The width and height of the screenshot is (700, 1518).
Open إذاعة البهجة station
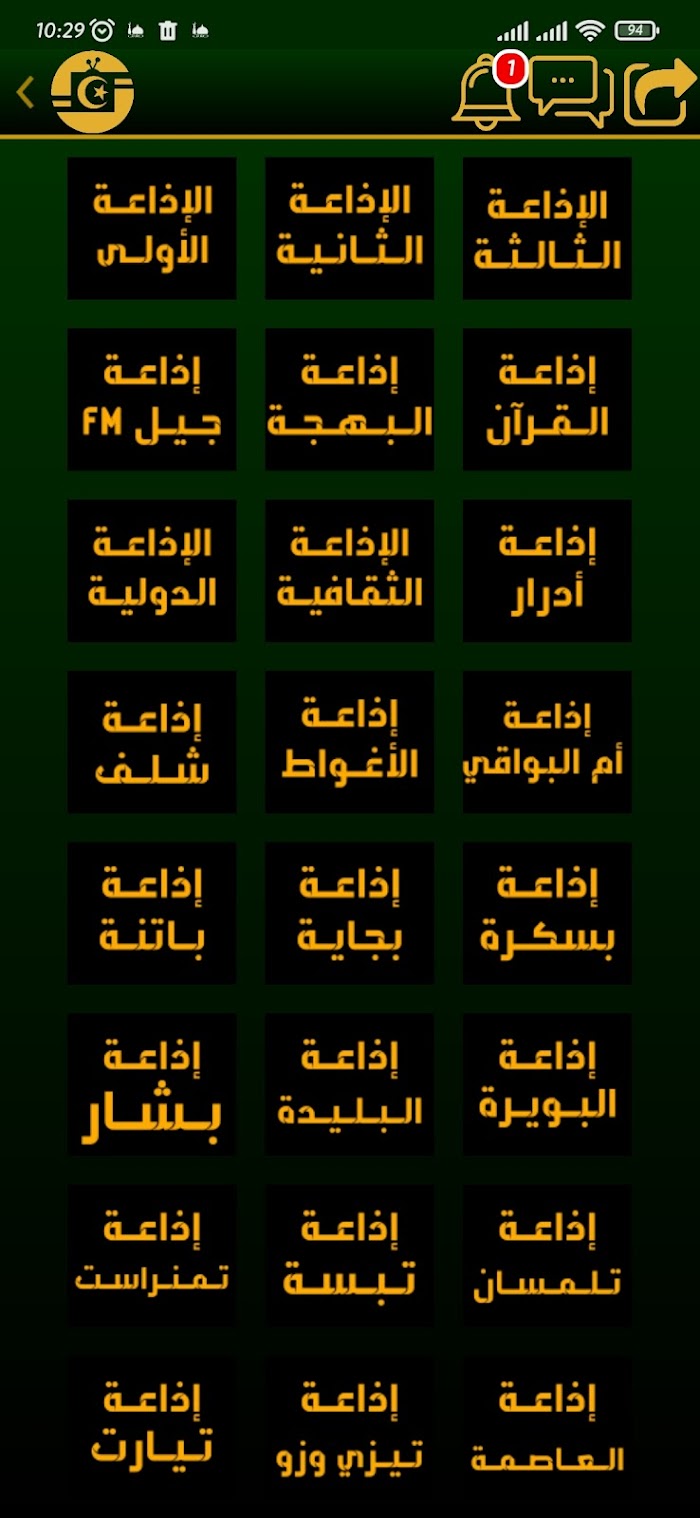click(349, 399)
